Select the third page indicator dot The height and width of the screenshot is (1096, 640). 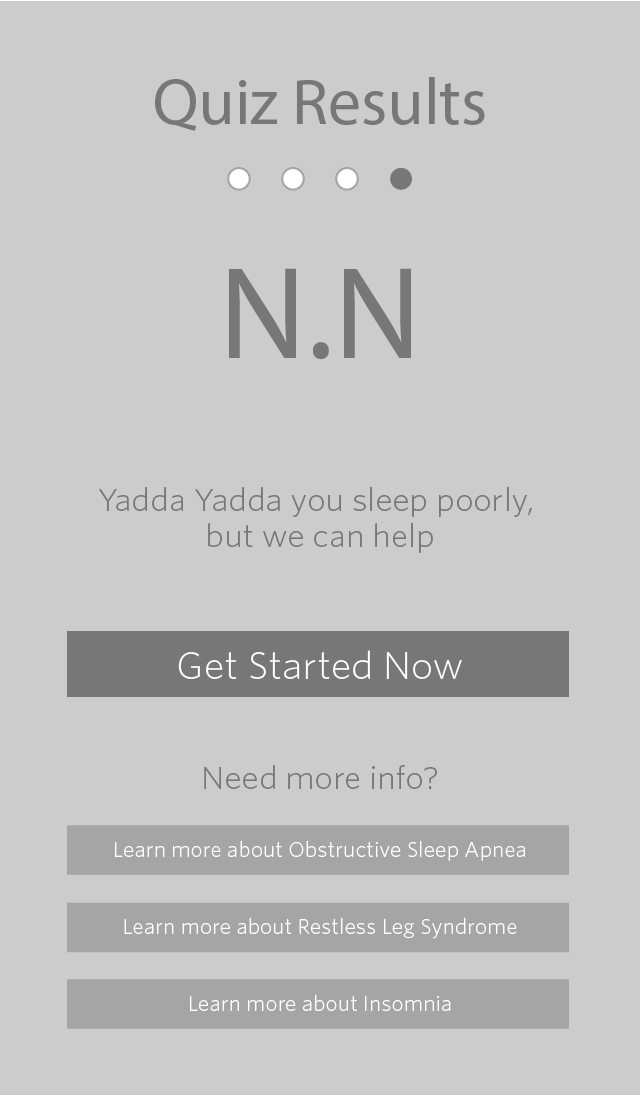pos(347,179)
